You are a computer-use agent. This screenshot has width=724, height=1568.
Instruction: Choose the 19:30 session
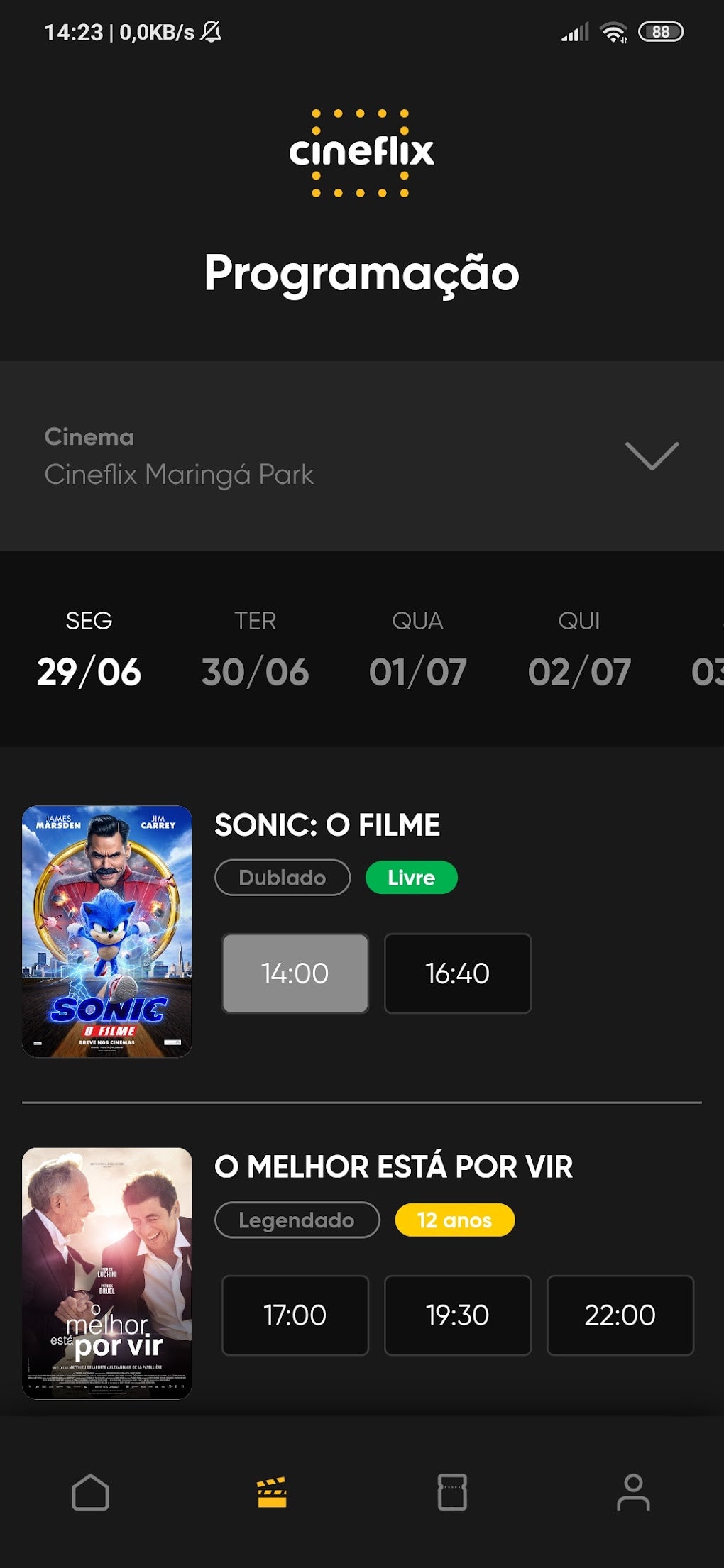pyautogui.click(x=458, y=1315)
